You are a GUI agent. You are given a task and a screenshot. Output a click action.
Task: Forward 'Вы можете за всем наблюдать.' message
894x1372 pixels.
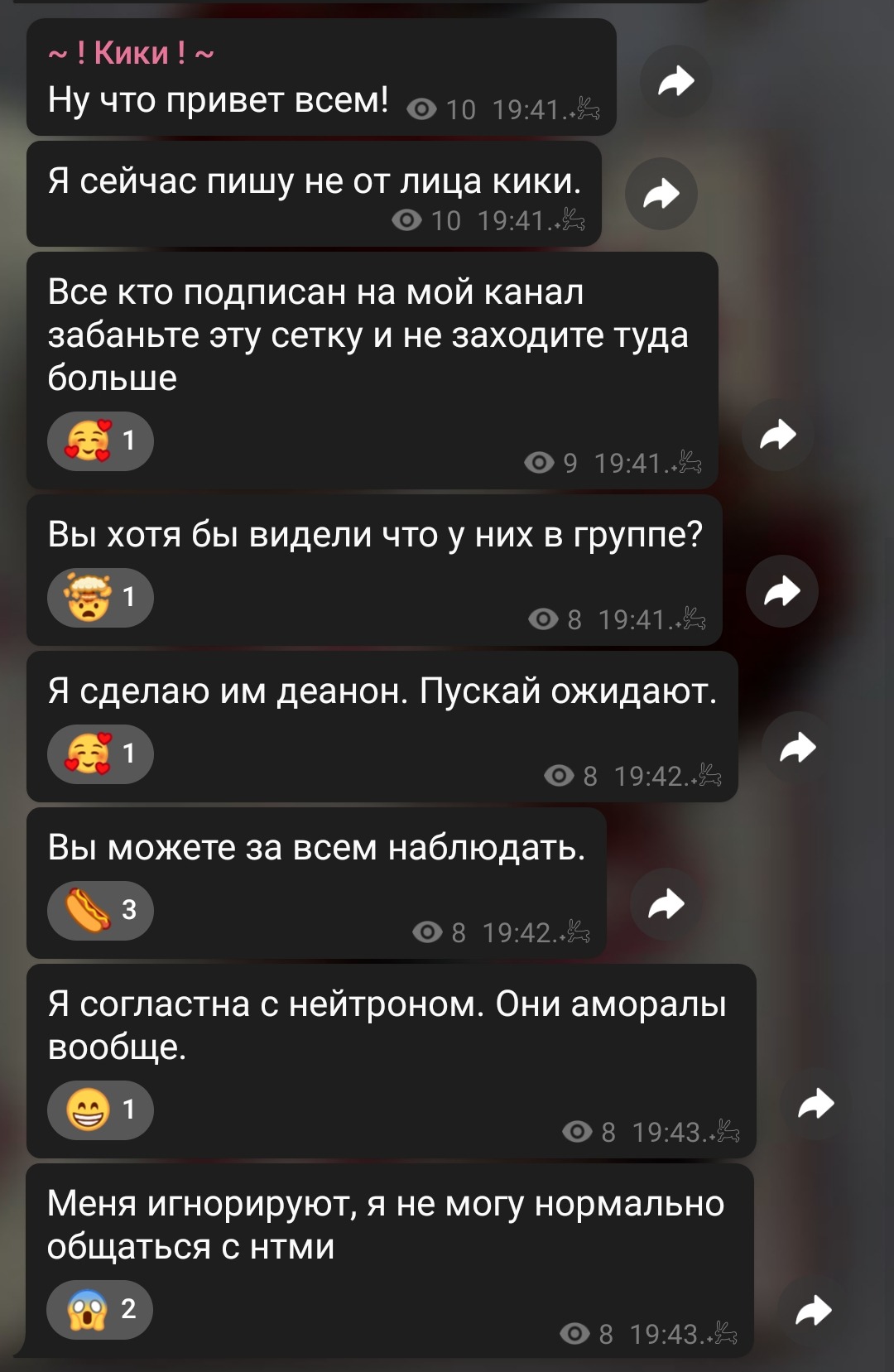pyautogui.click(x=666, y=904)
